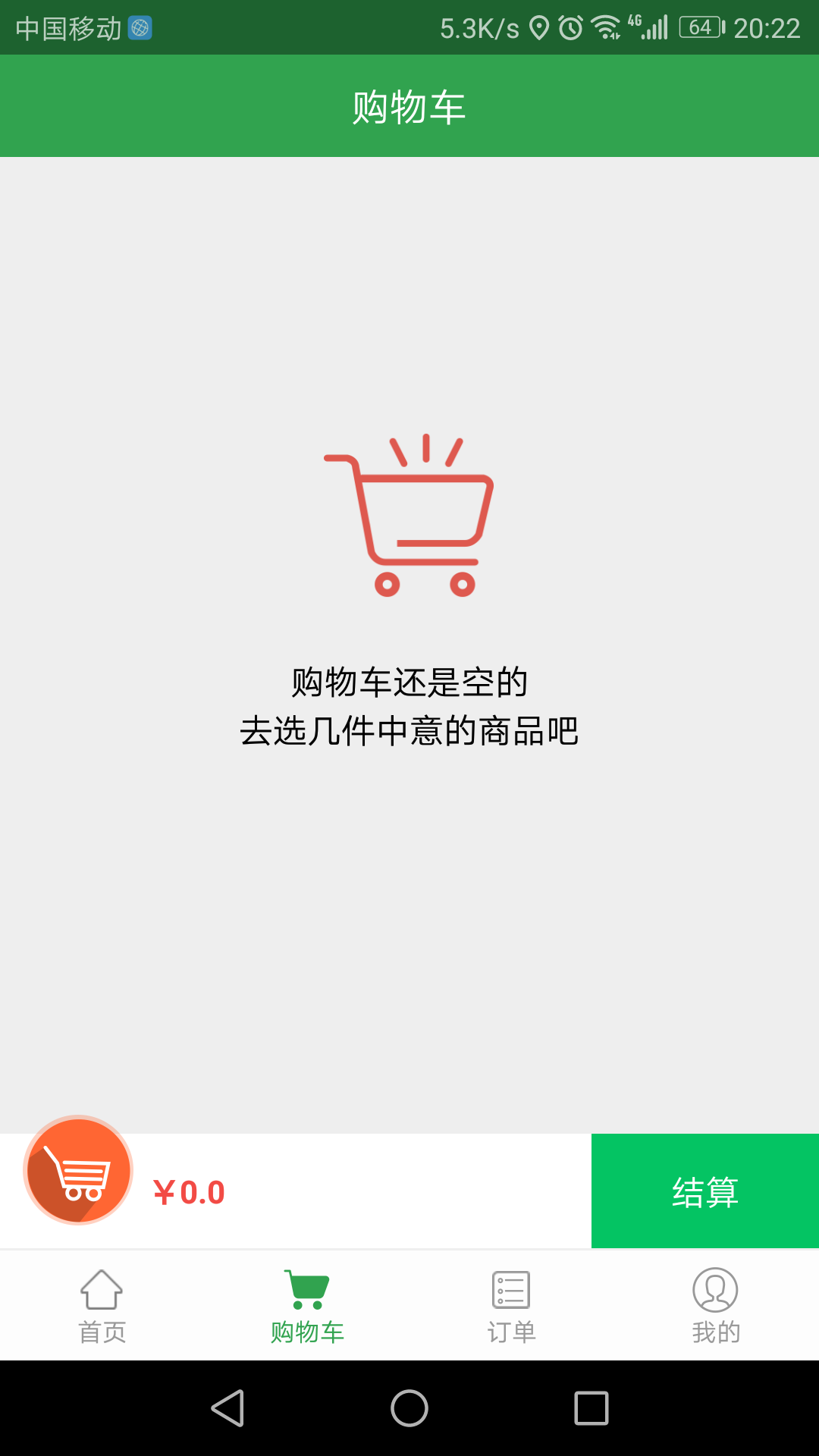
Task: Tap the 结算 checkout button
Action: tap(705, 1191)
